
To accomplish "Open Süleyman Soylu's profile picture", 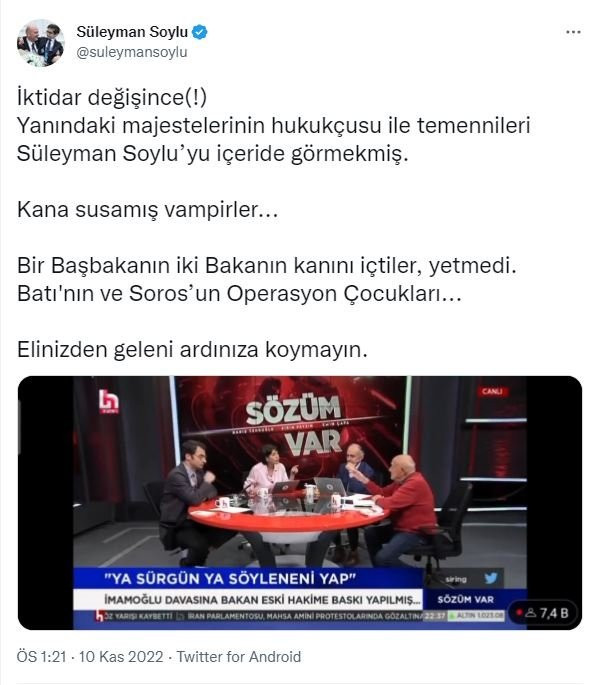I will click(x=41, y=42).
